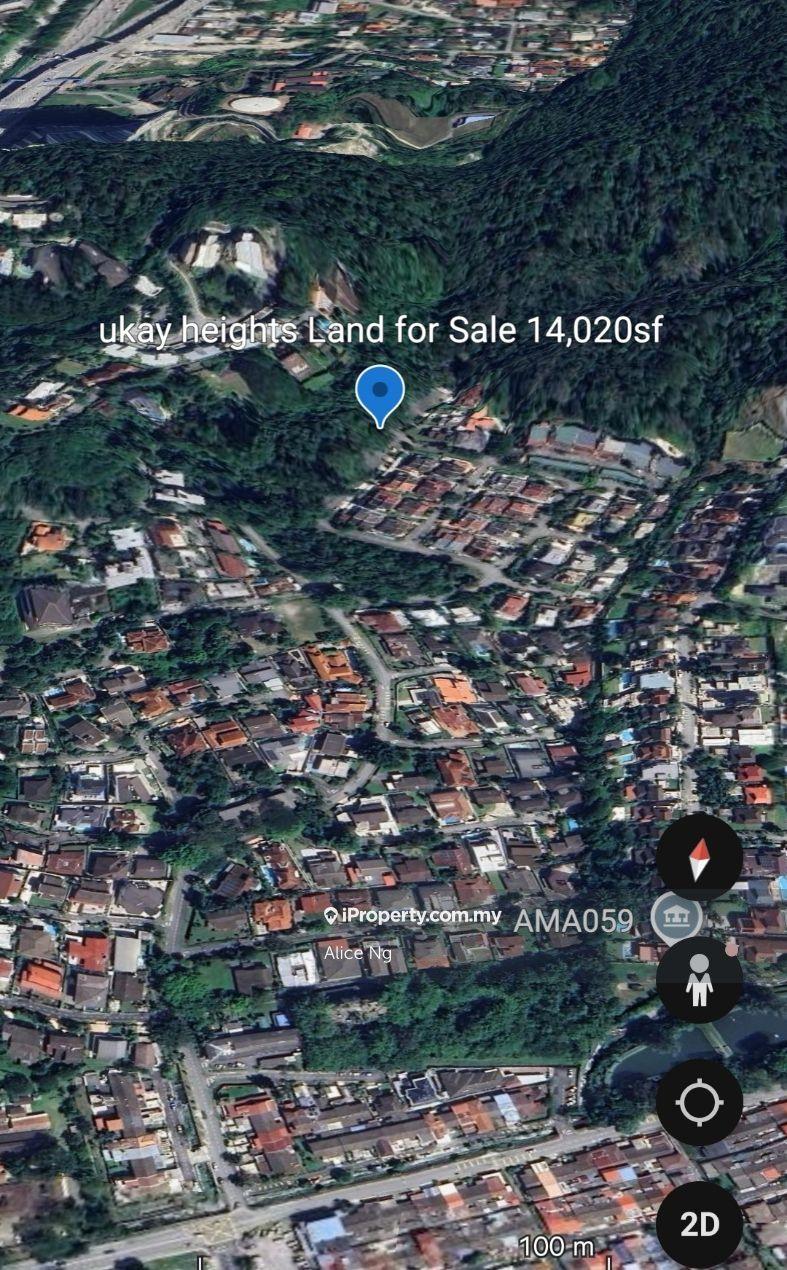Enter Street View with the pegman icon

coord(699,980)
